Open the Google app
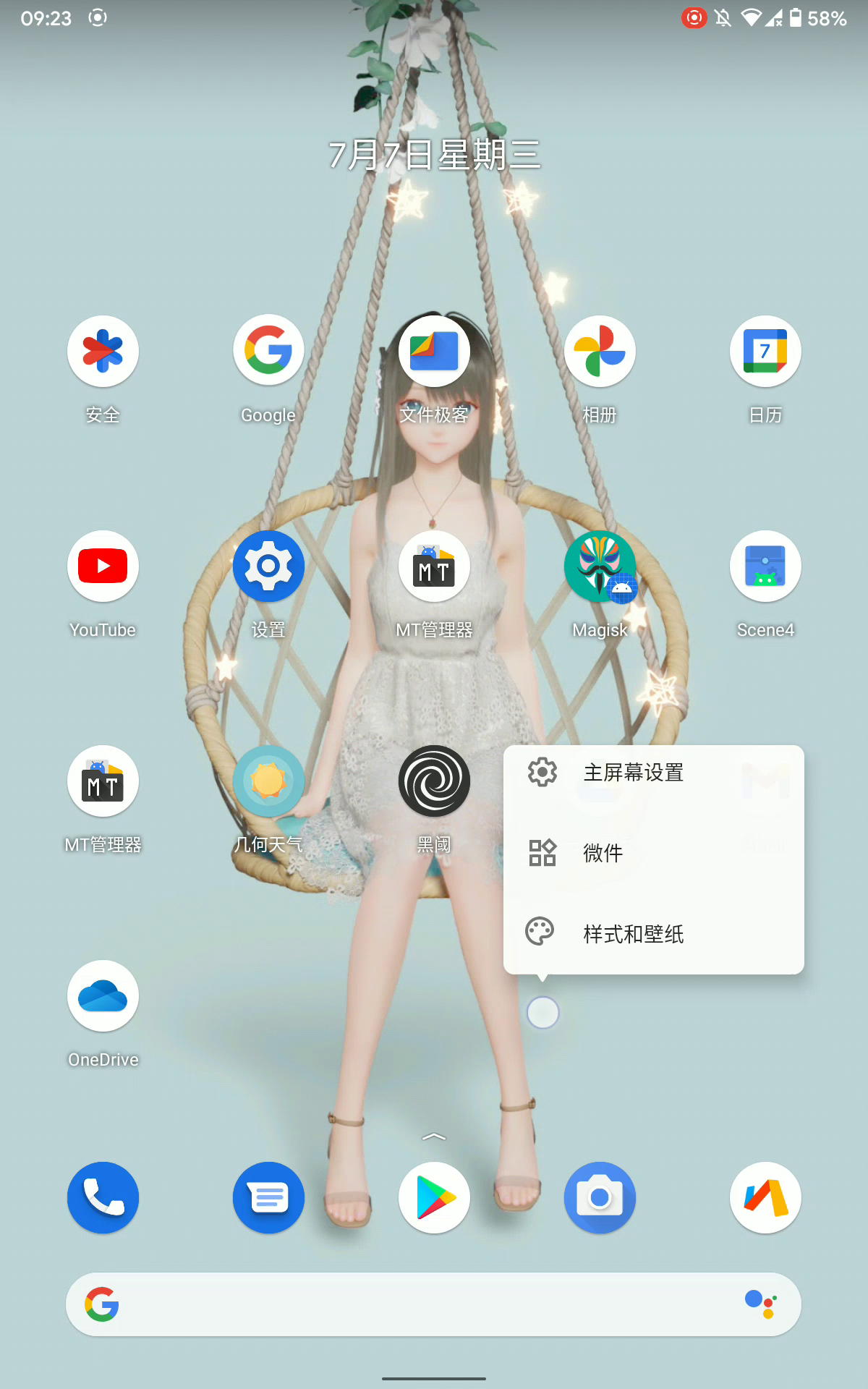 (268, 352)
